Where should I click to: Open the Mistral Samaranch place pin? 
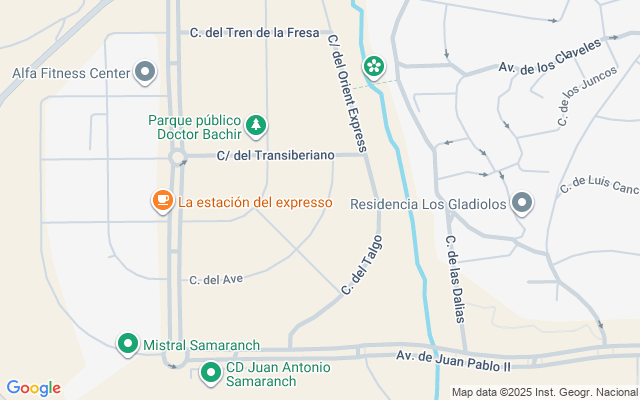127,344
